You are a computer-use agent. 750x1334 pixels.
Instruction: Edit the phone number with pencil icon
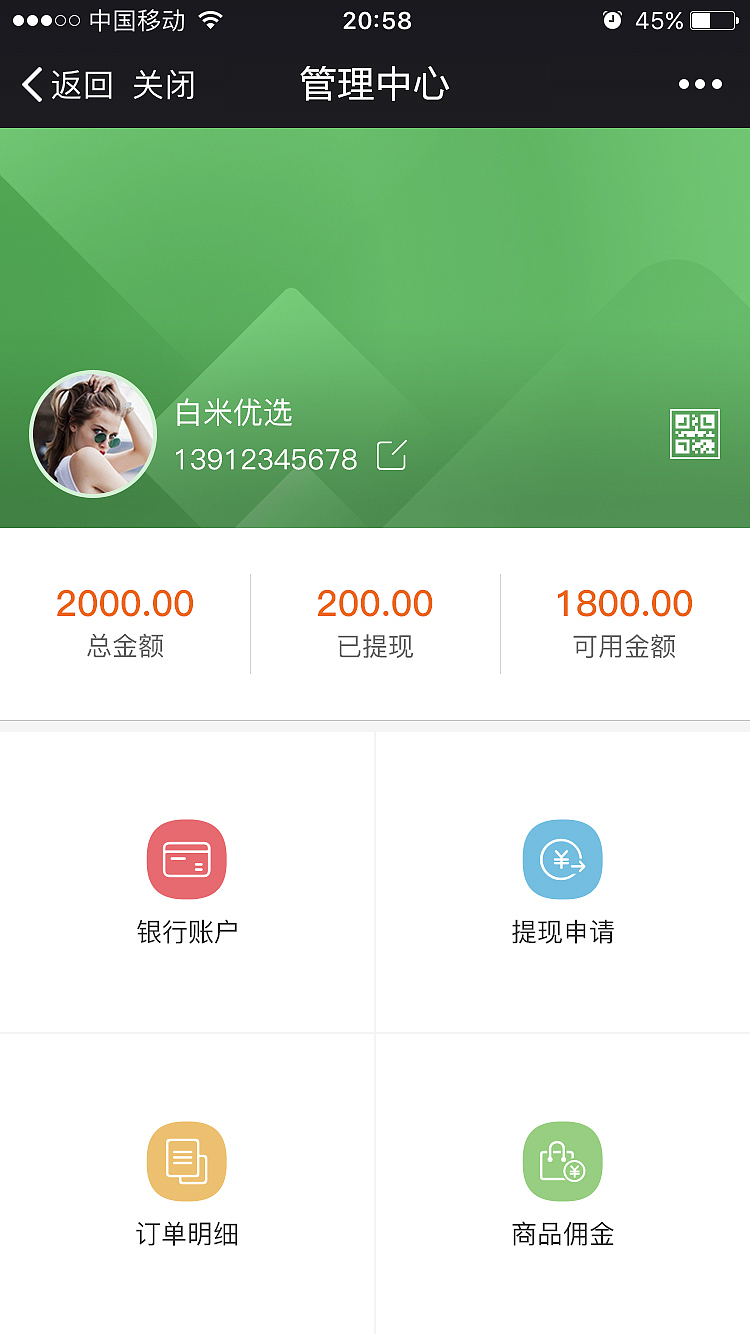(x=392, y=455)
